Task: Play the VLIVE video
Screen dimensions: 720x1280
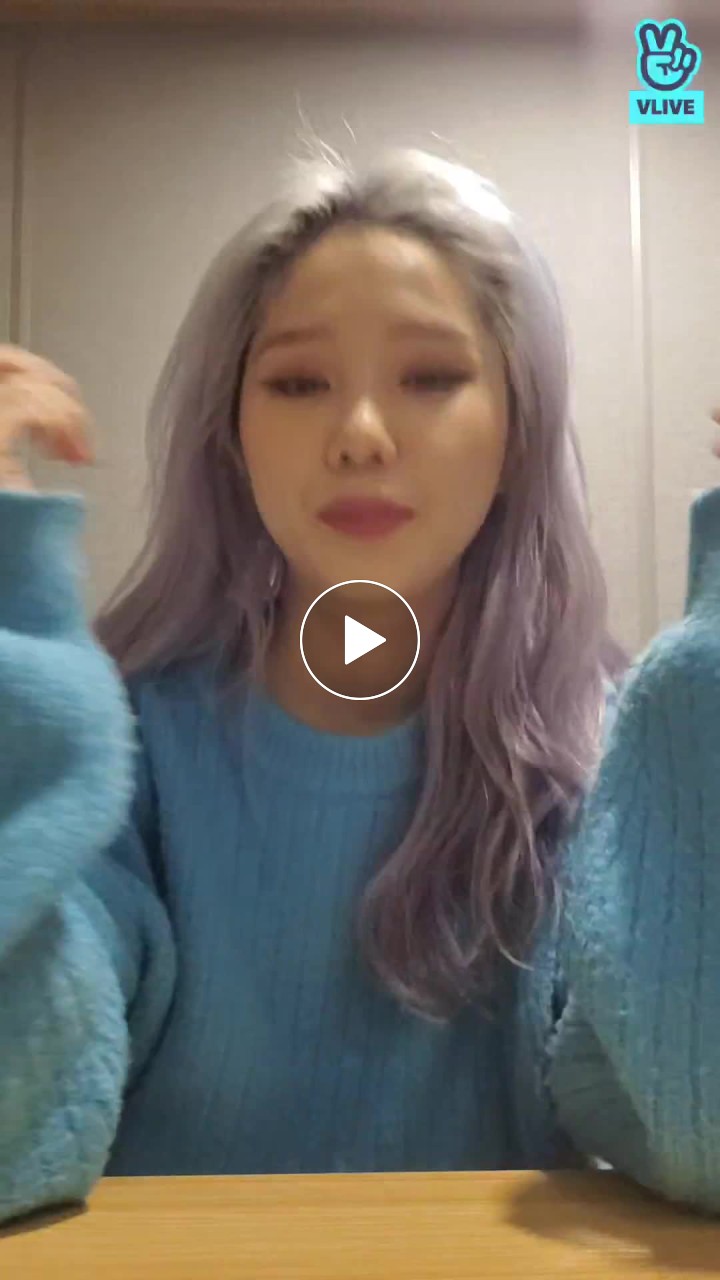Action: pyautogui.click(x=360, y=640)
